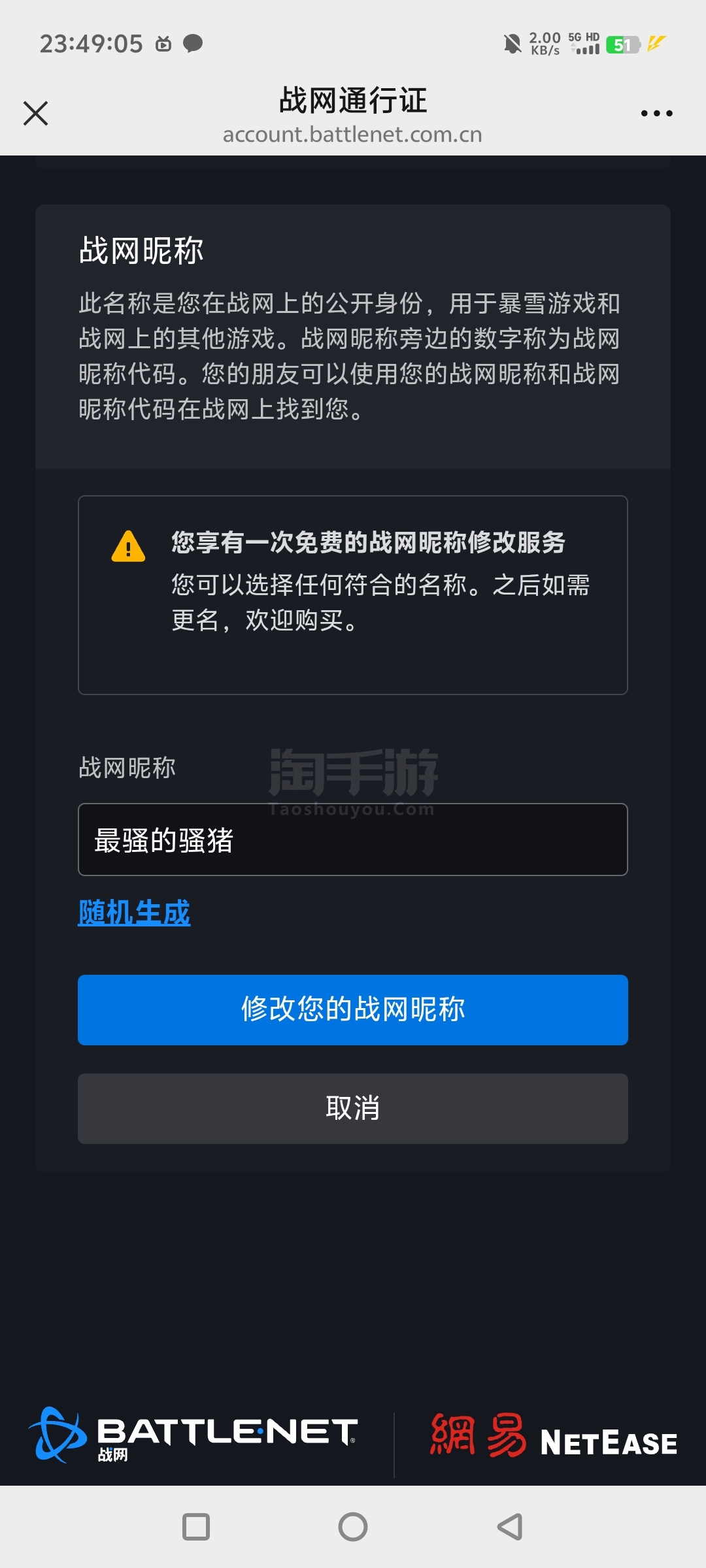
Task: Return to the home screen
Action: [353, 1527]
